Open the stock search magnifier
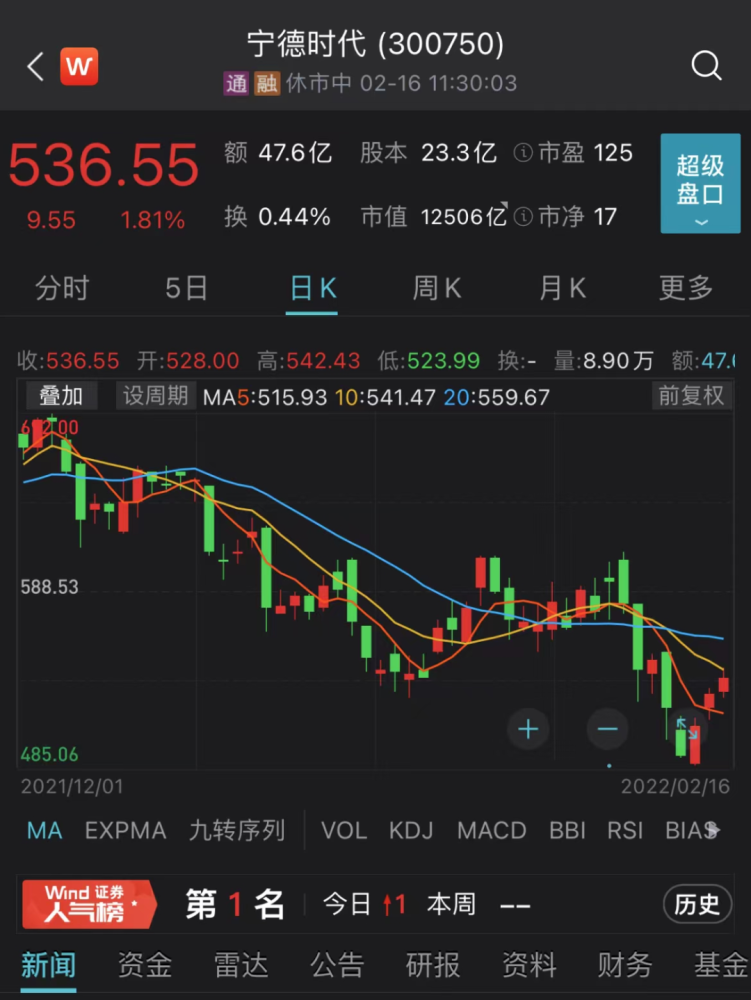Image resolution: width=751 pixels, height=1000 pixels. pyautogui.click(x=706, y=66)
